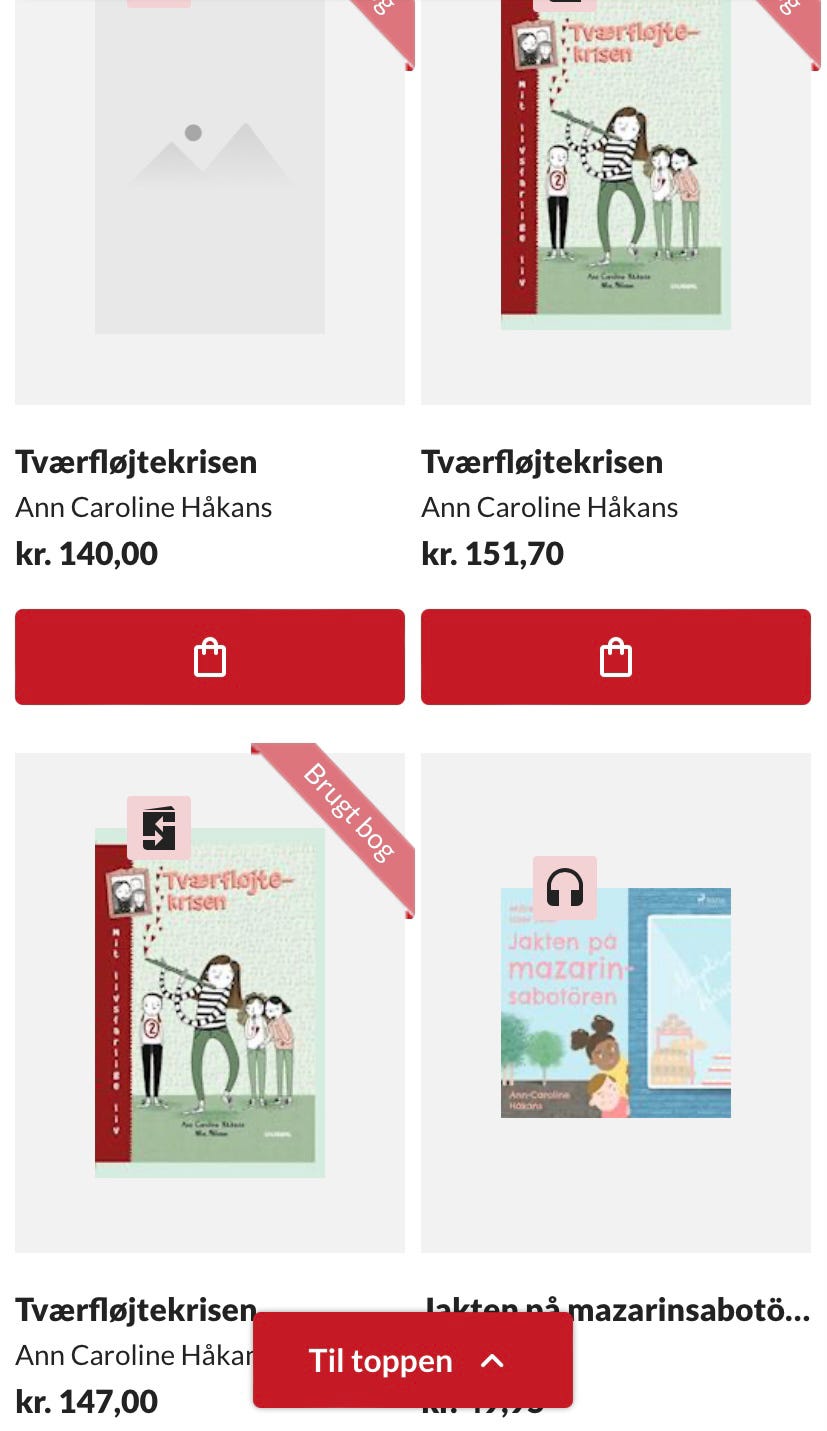Click the headphones audiobook icon on Jakten på mazarinsabotören
This screenshot has width=827, height=1431.
564,887
